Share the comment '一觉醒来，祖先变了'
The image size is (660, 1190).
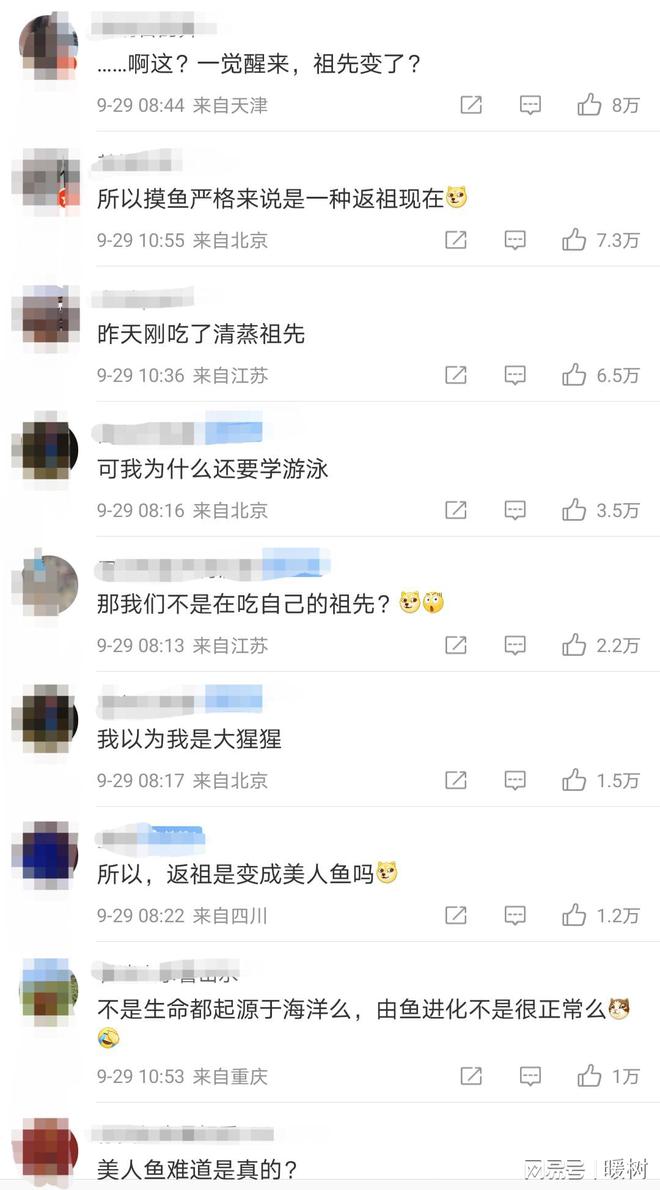tap(471, 105)
